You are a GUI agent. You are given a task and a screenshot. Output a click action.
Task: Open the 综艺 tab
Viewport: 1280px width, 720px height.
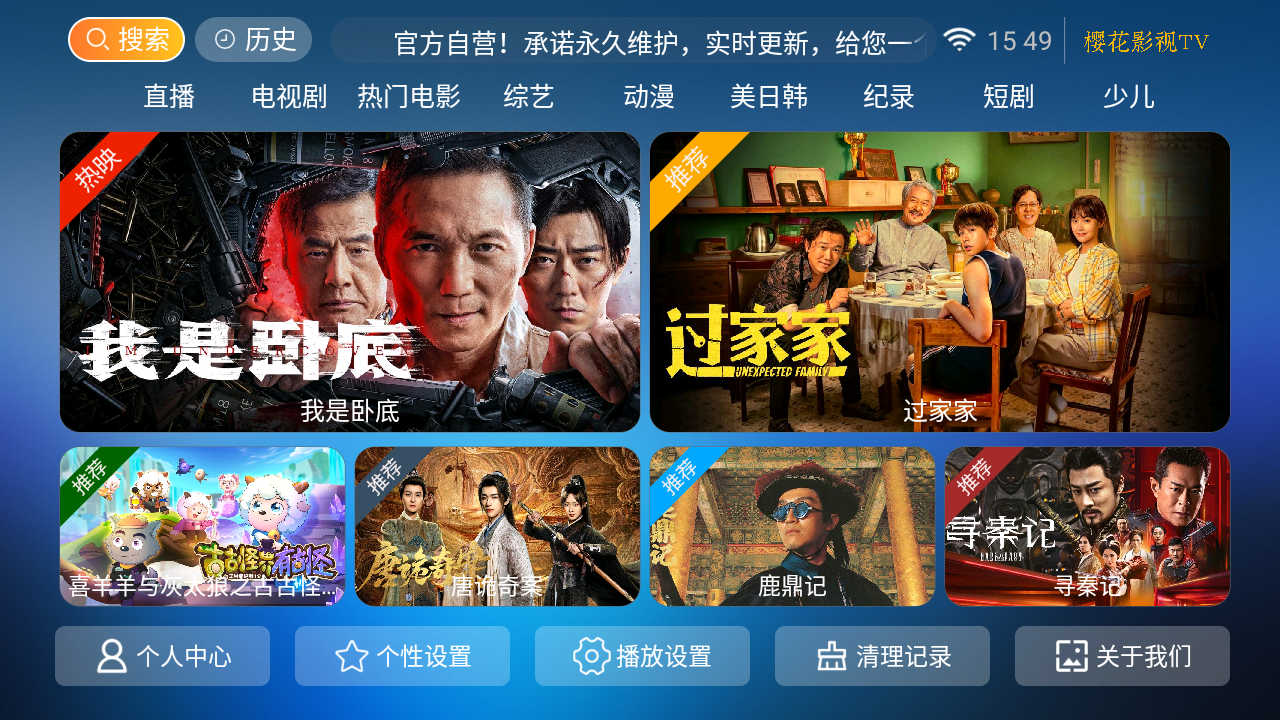[529, 97]
